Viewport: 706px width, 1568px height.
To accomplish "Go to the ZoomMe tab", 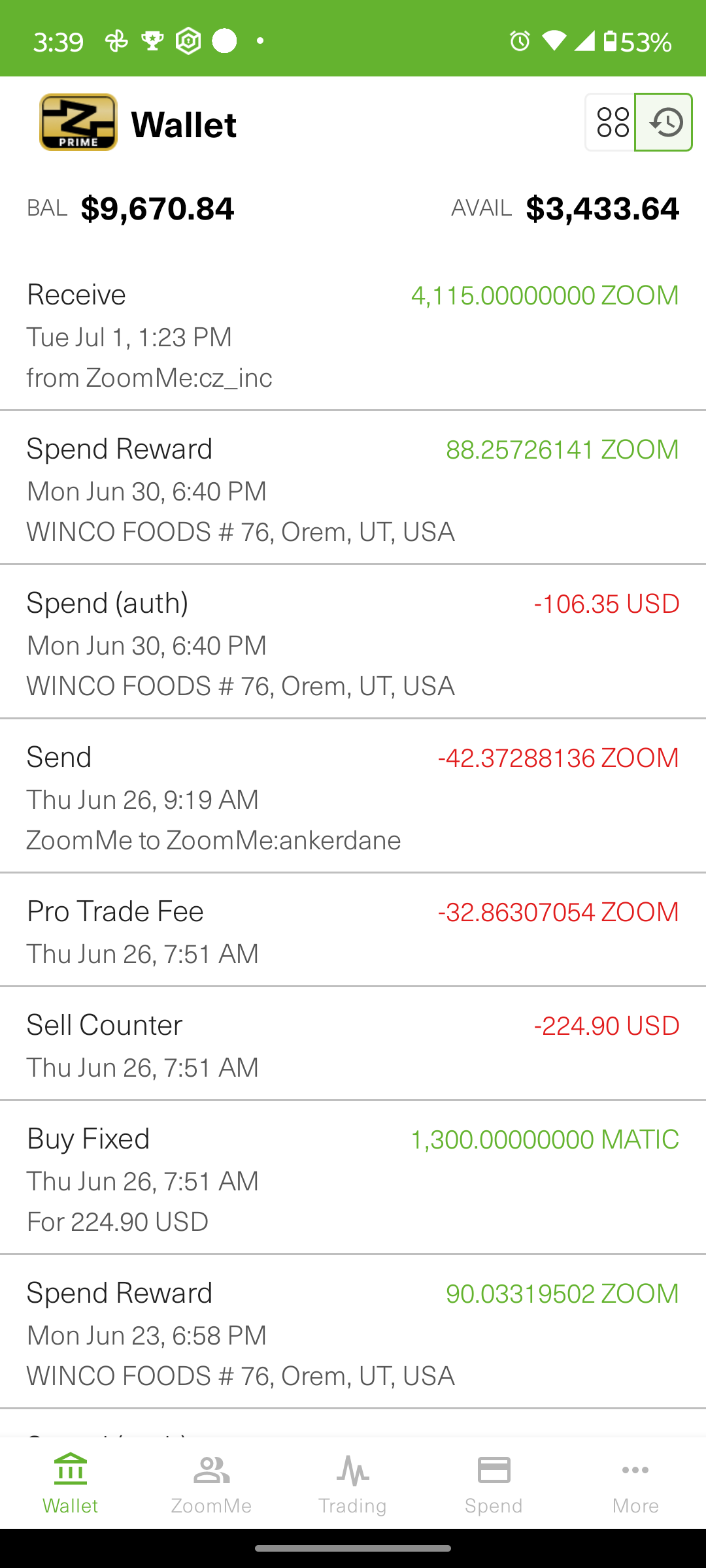I will [x=211, y=1484].
